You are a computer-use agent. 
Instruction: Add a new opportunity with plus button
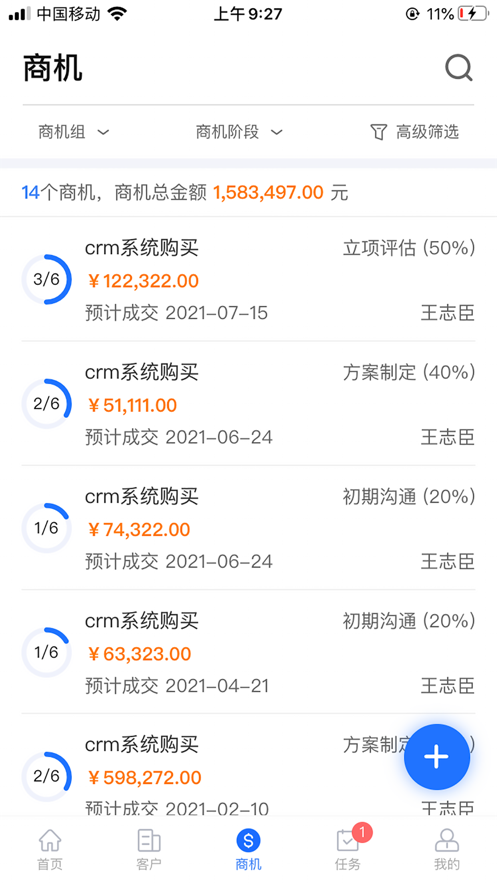(437, 757)
